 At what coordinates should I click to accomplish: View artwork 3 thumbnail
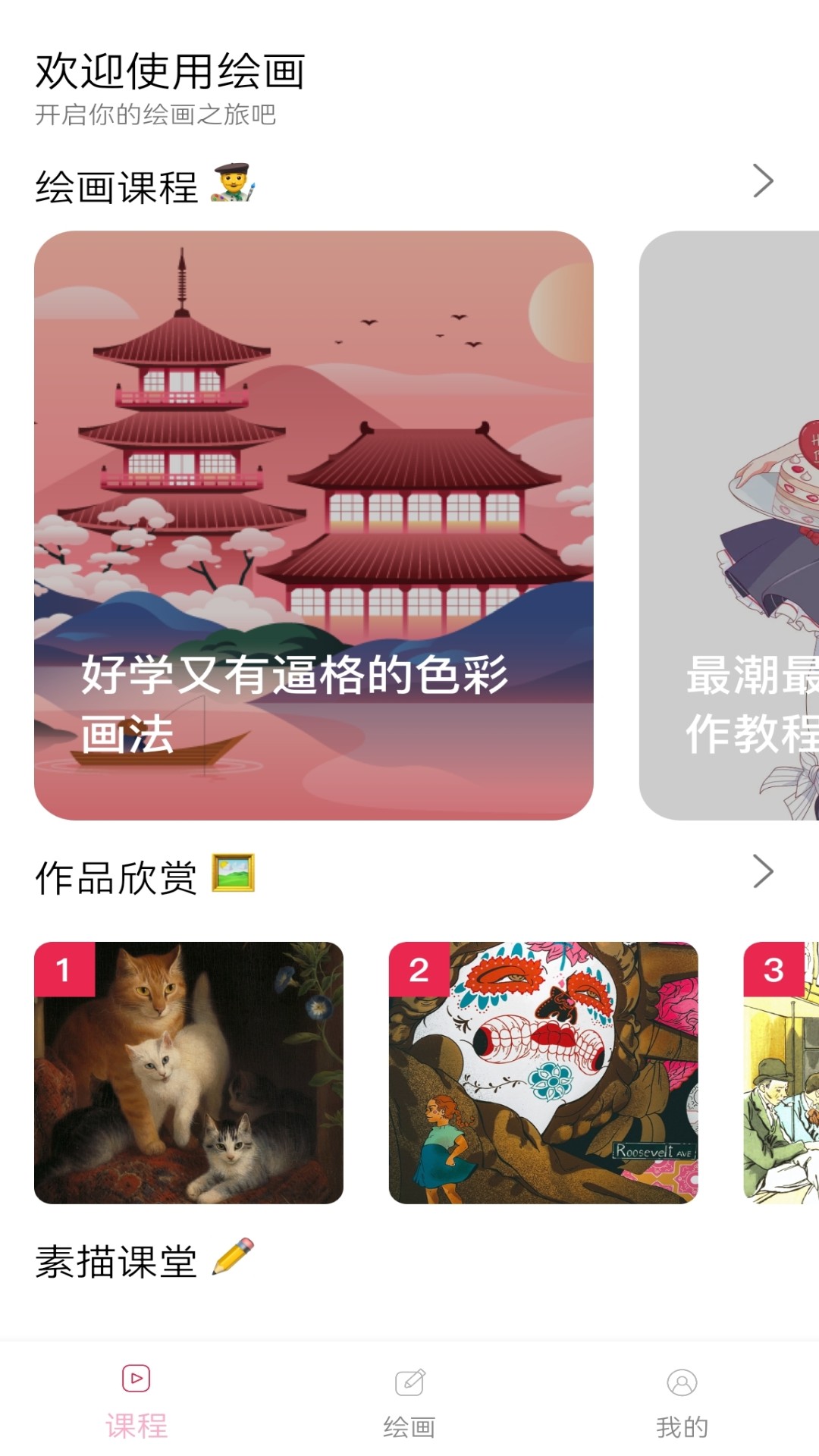tap(781, 1072)
